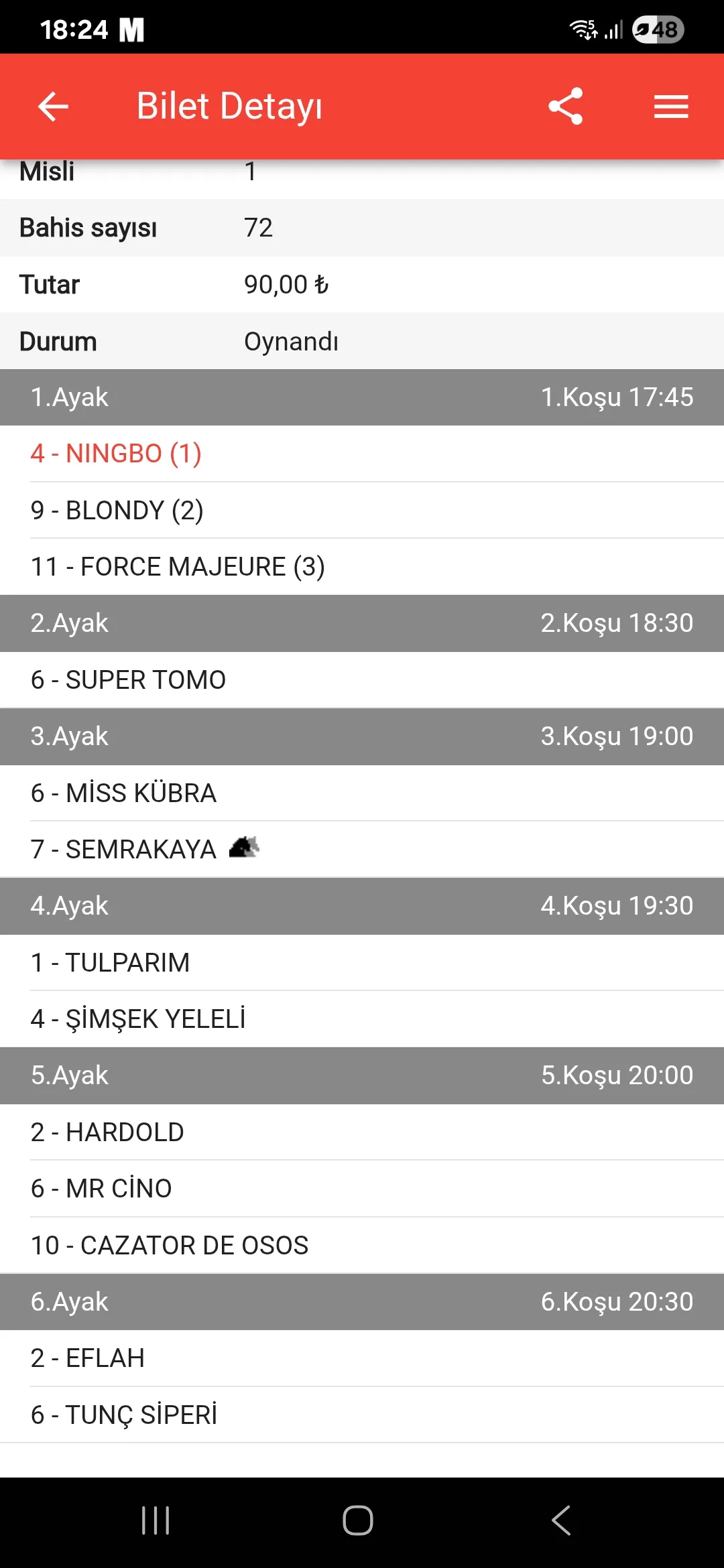This screenshot has width=724, height=1568.
Task: Share this ticket
Action: coord(565,107)
